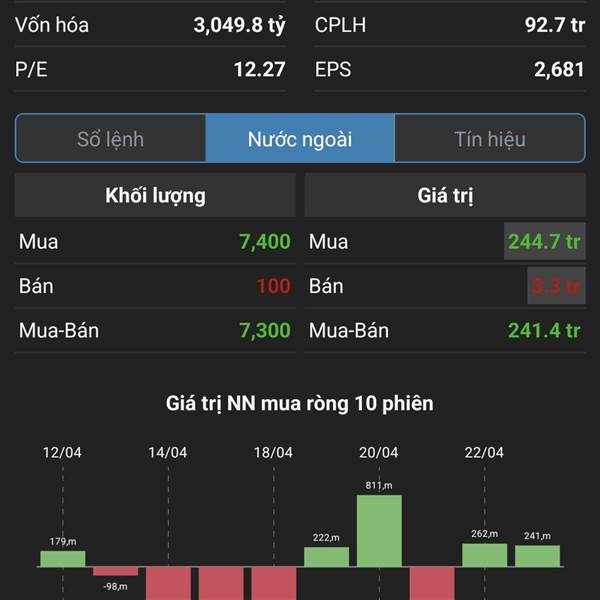Switch to the Sổ lệnh tab
Viewport: 600px width, 600px height.
coord(110,139)
